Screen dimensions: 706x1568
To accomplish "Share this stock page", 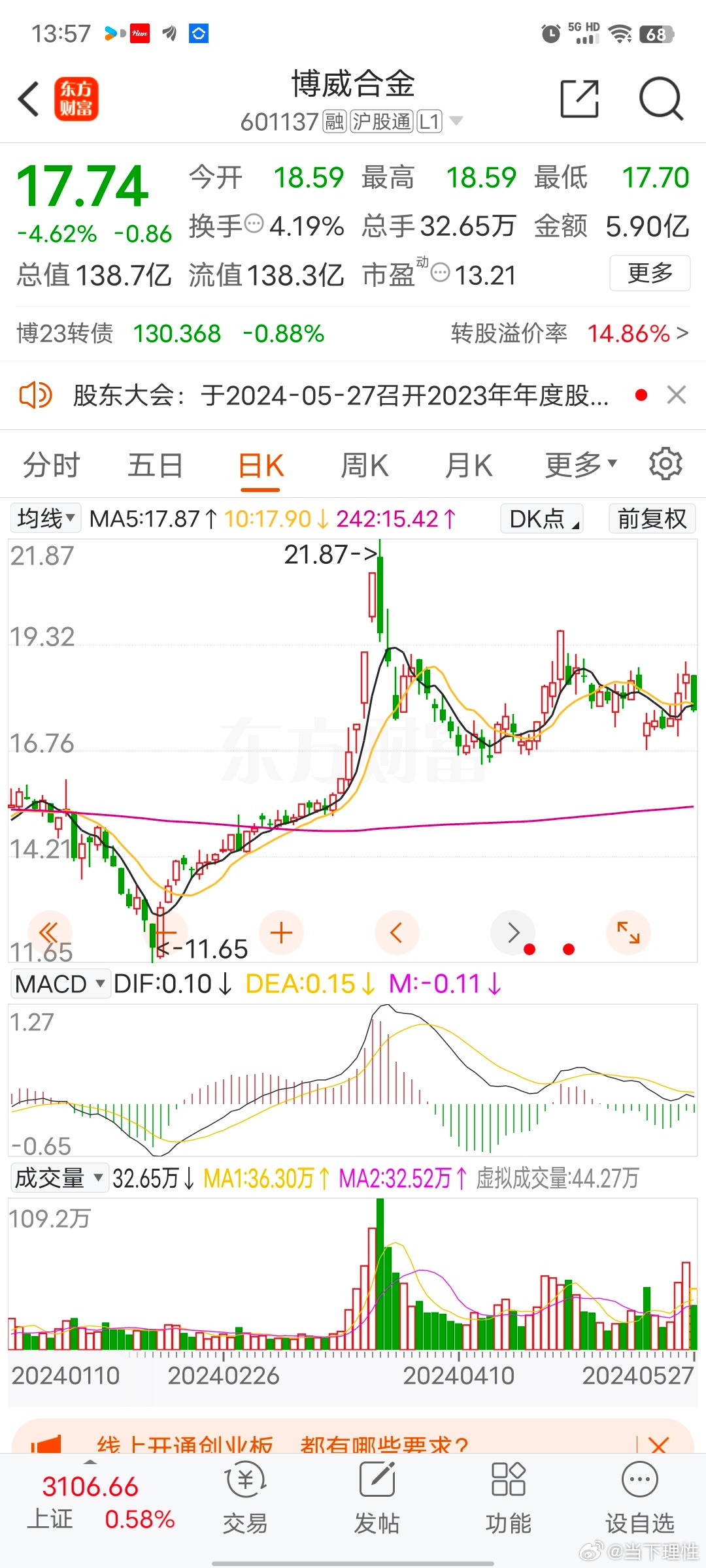I will coord(579,99).
